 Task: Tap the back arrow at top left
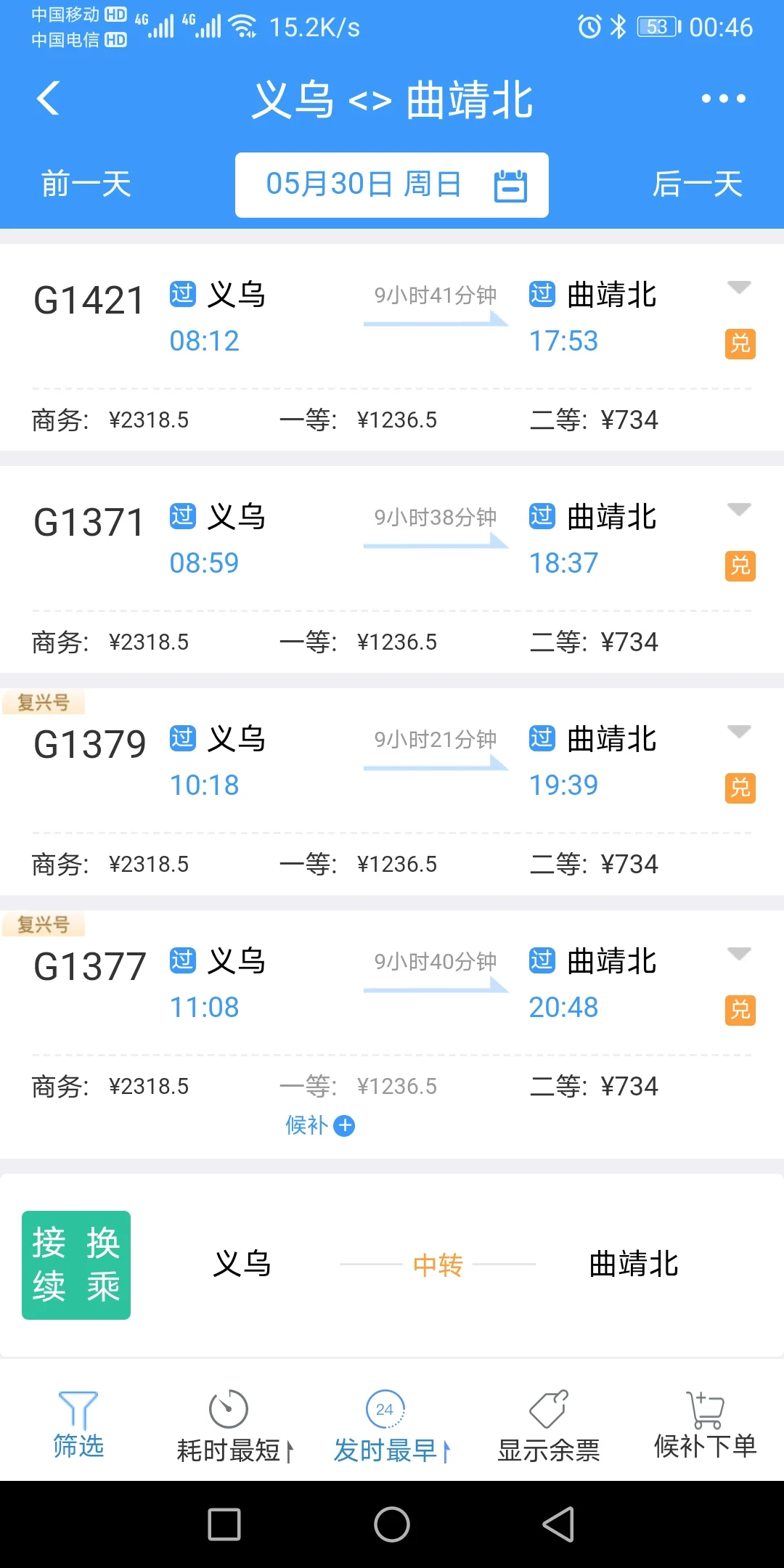pyautogui.click(x=48, y=99)
